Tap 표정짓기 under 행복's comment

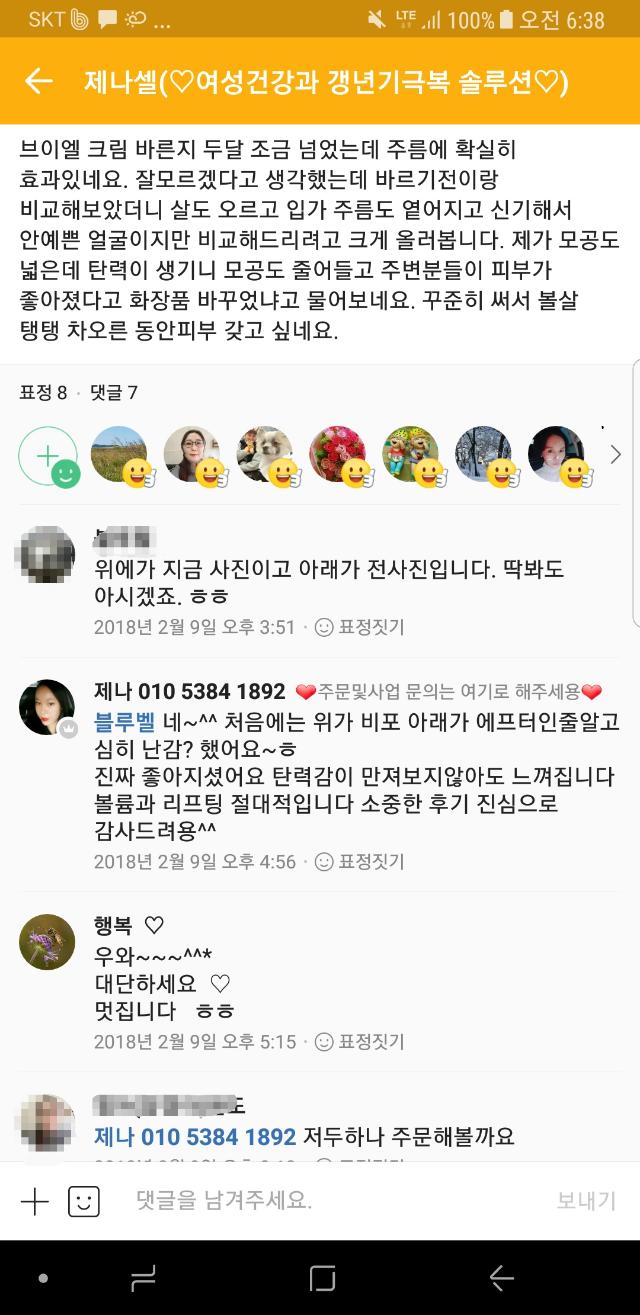tap(359, 1041)
